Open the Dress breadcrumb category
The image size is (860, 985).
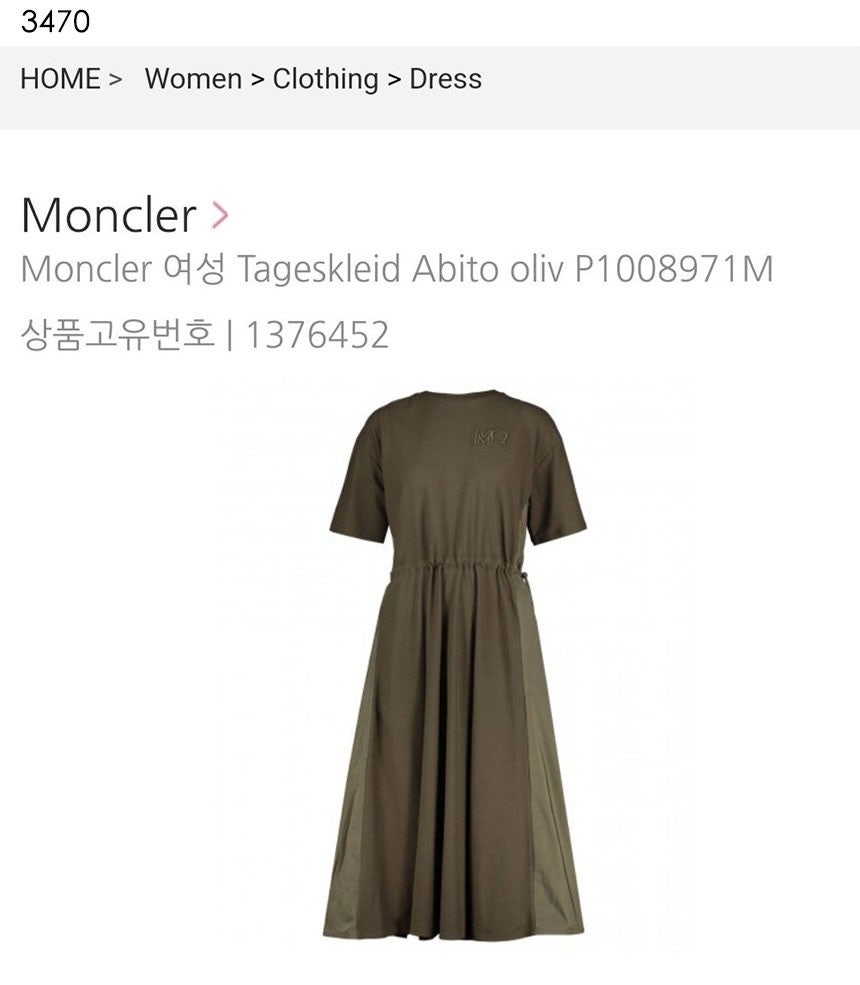445,80
